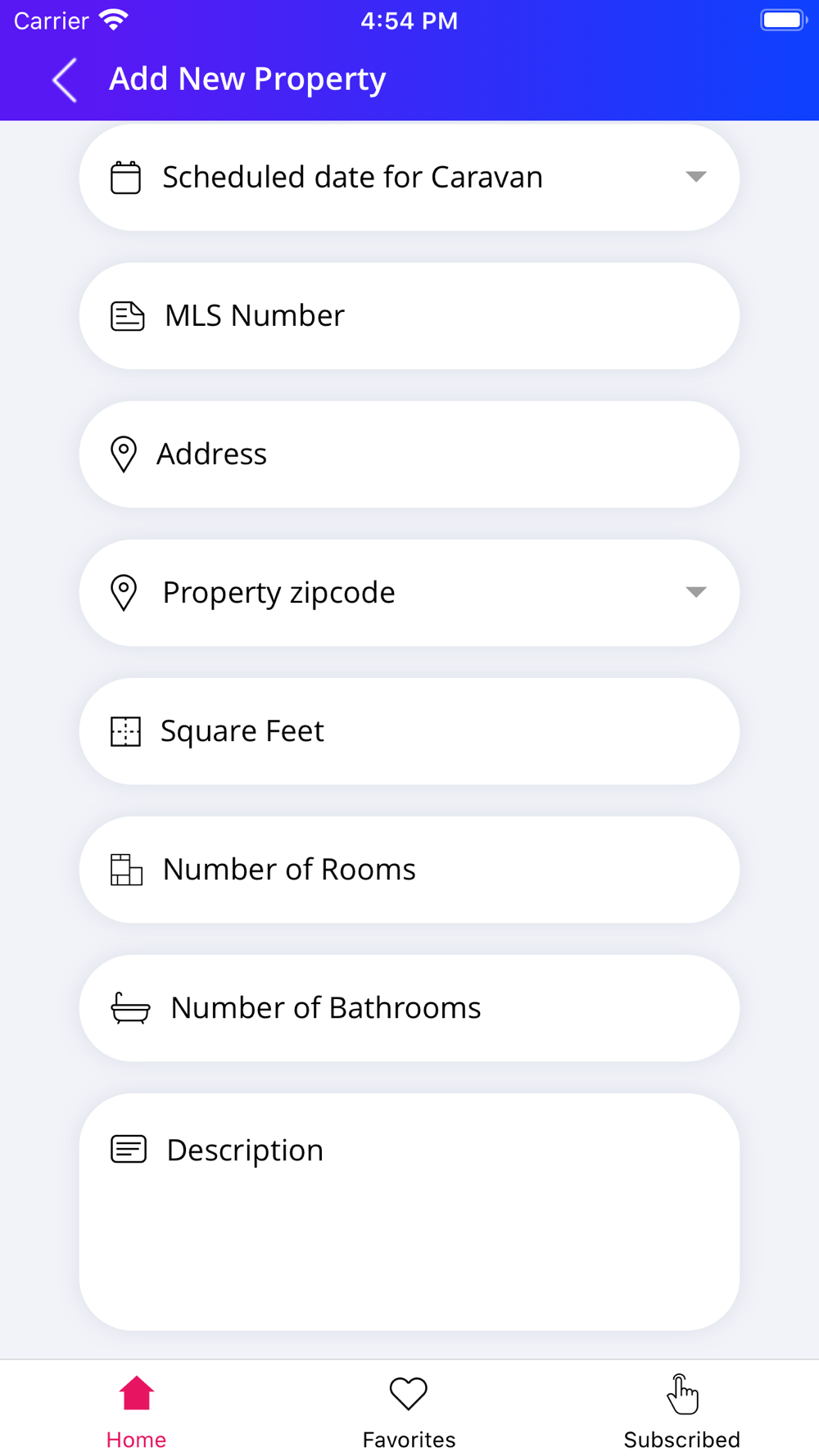Tap the Number of Rooms field

pos(409,870)
